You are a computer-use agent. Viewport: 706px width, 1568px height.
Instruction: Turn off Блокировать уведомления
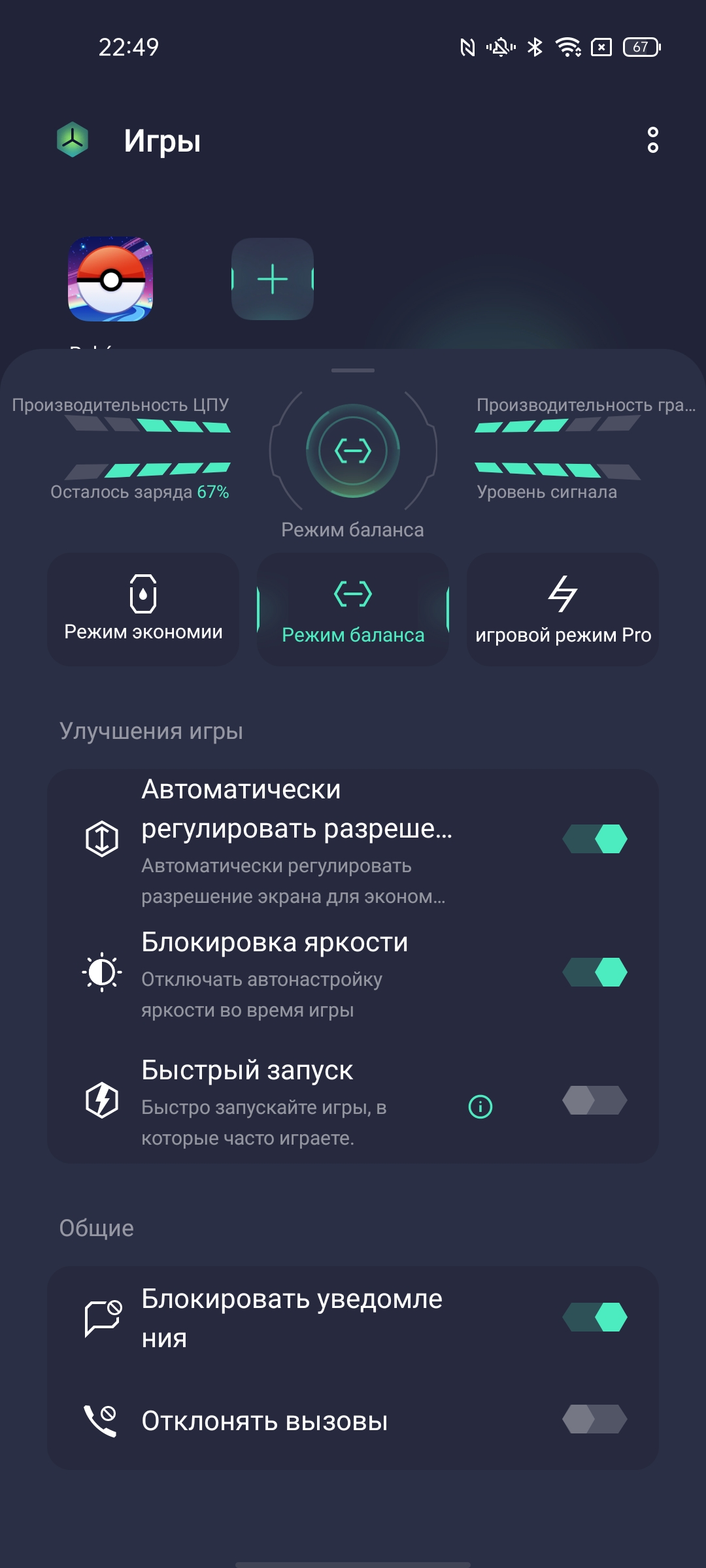(595, 1317)
